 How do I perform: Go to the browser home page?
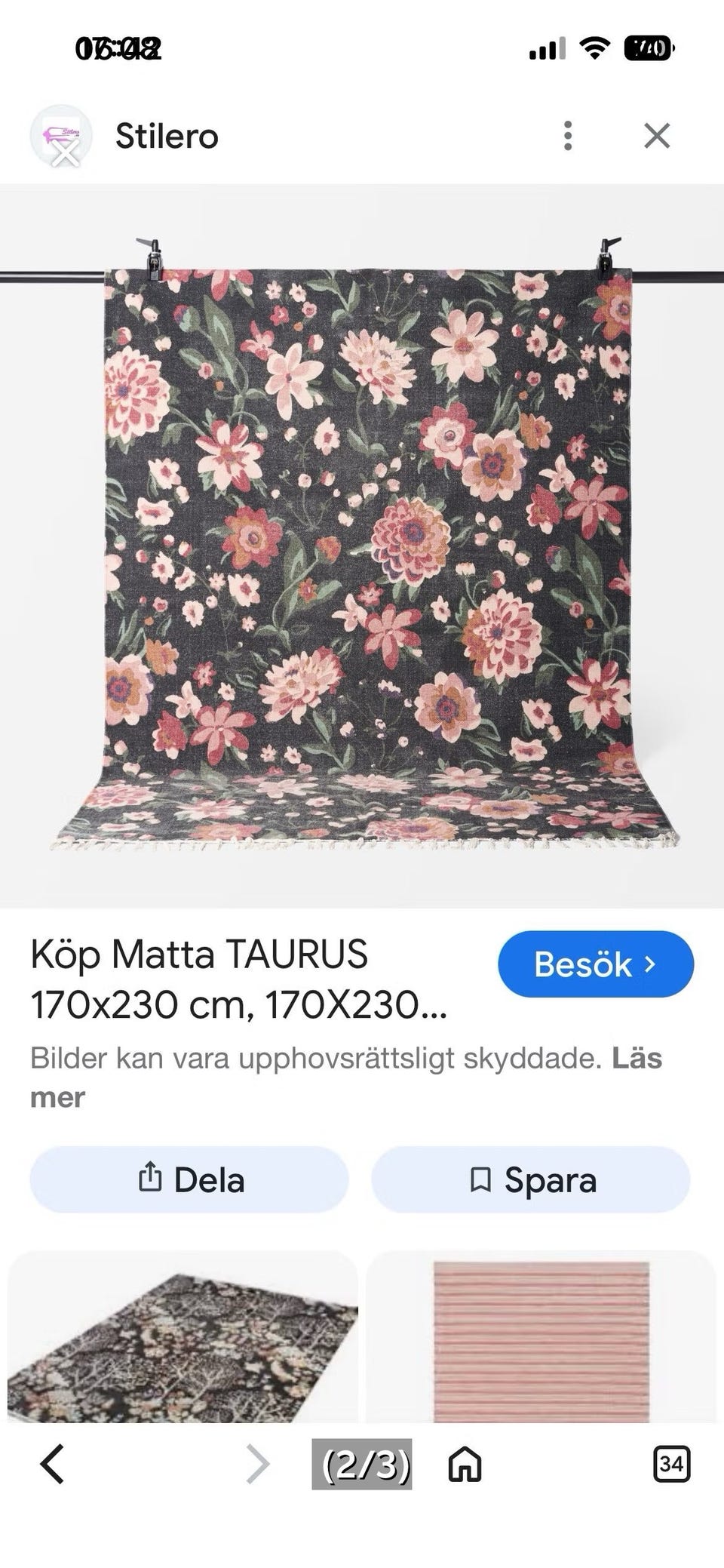tap(465, 1464)
